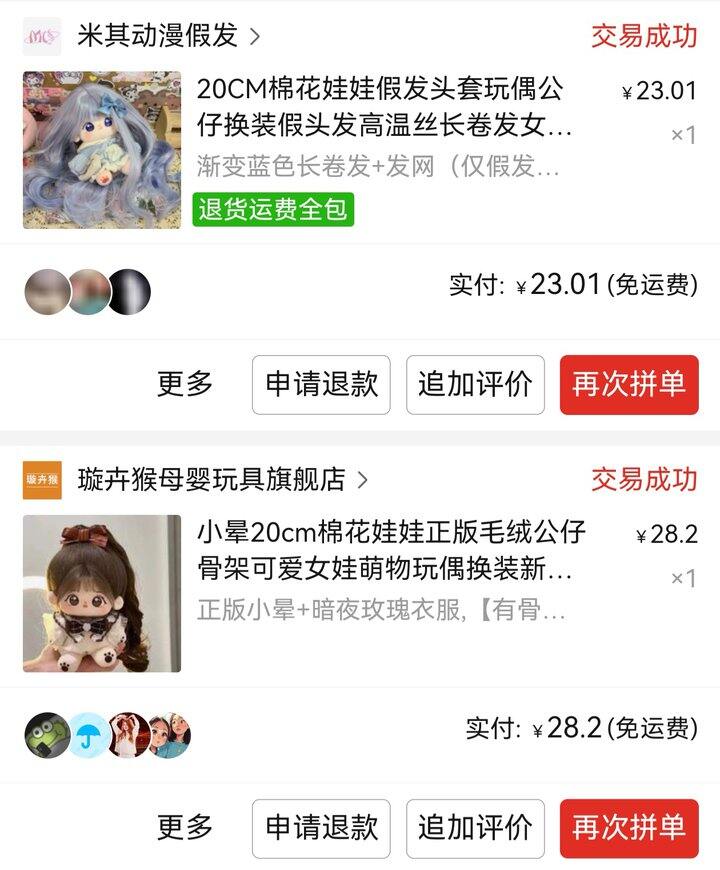The width and height of the screenshot is (720, 870).
Task: Request refund for the ¥23.01 wig order
Action: pyautogui.click(x=321, y=384)
